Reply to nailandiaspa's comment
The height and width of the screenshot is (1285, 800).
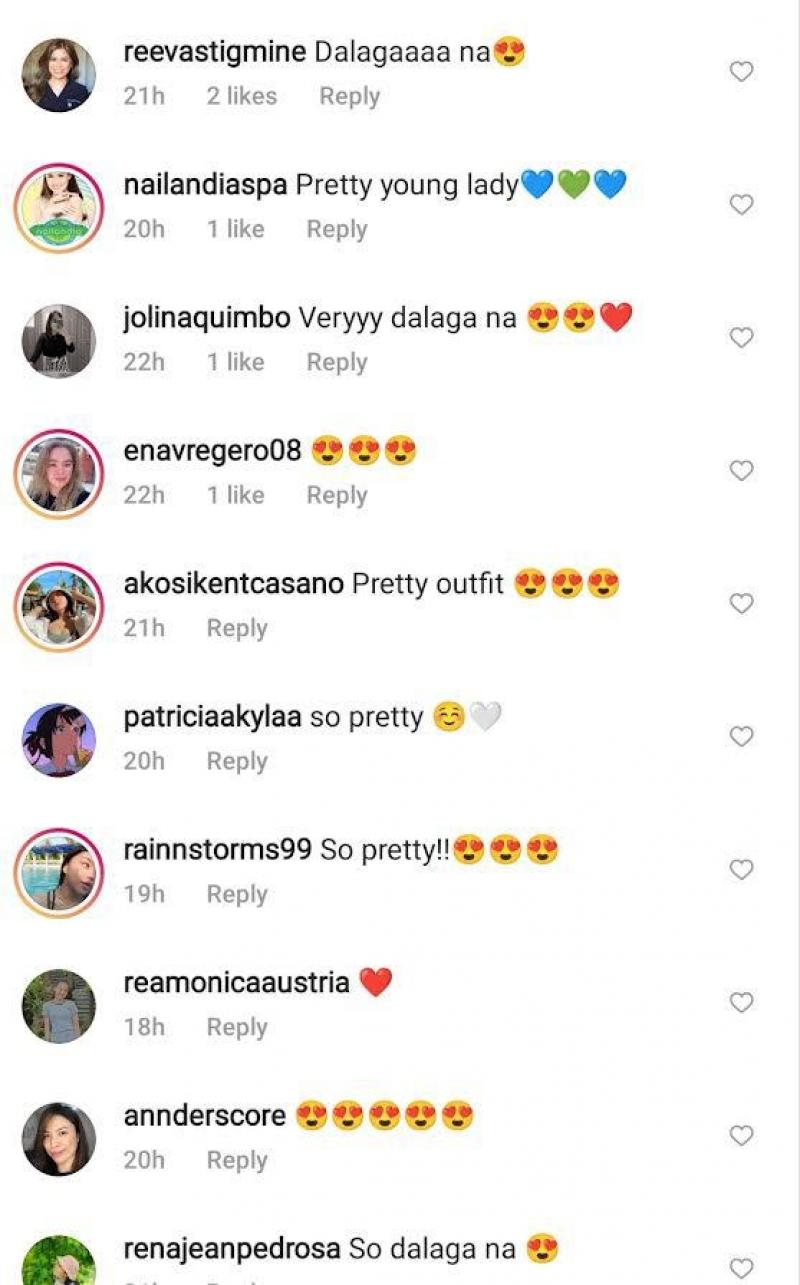pos(337,229)
